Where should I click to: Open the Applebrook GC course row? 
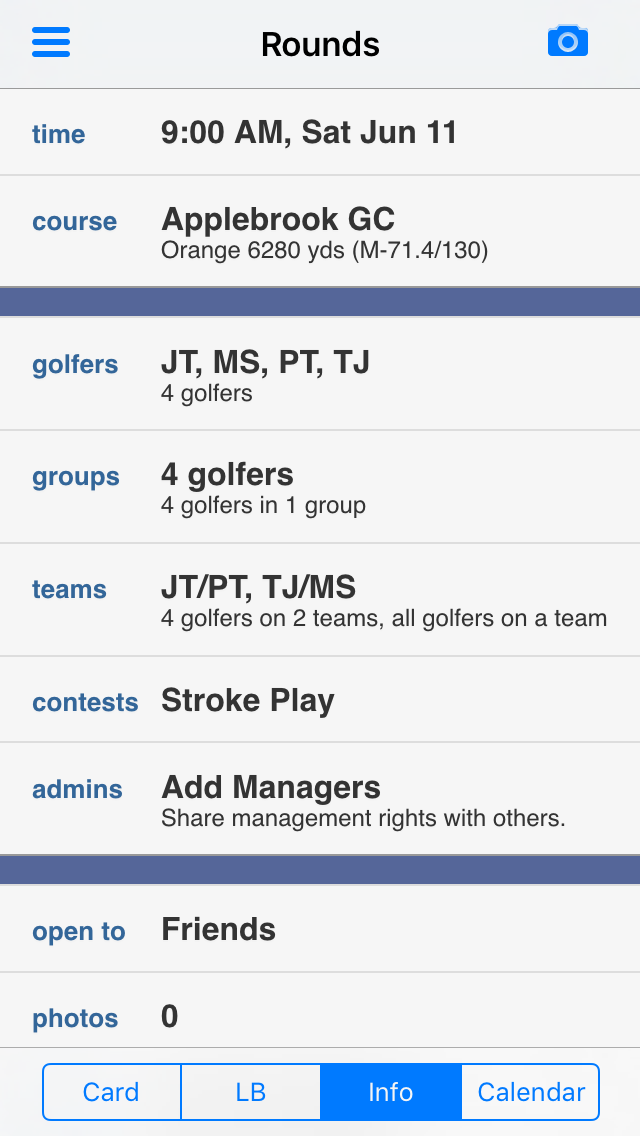pyautogui.click(x=320, y=231)
